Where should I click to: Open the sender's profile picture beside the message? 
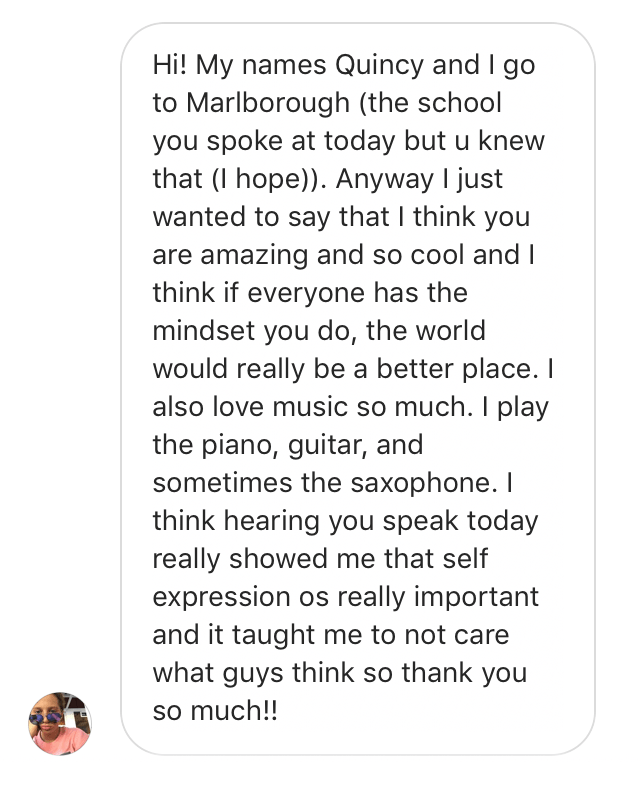click(59, 722)
